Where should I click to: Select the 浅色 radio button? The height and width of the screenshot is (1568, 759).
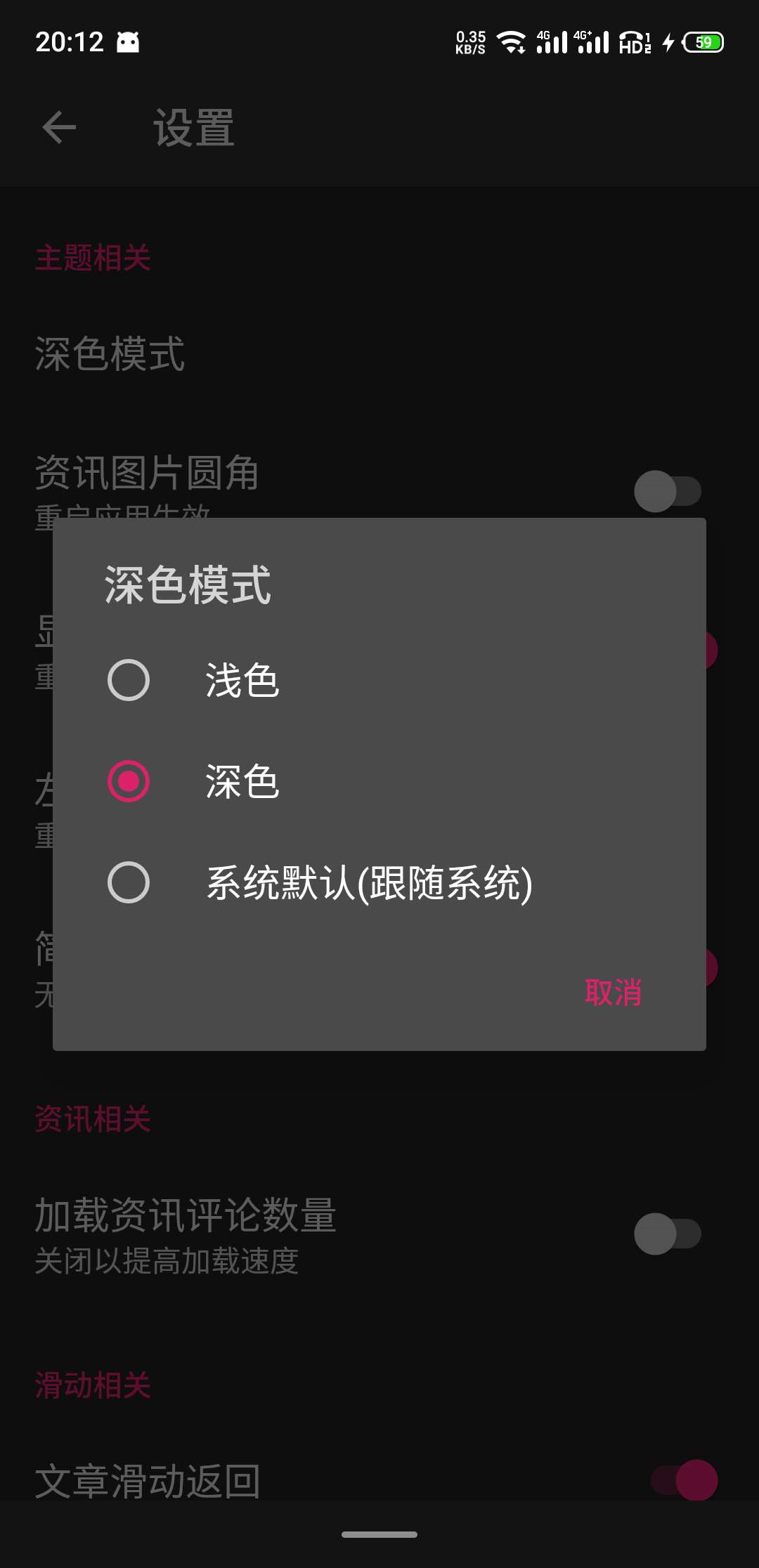coord(129,679)
